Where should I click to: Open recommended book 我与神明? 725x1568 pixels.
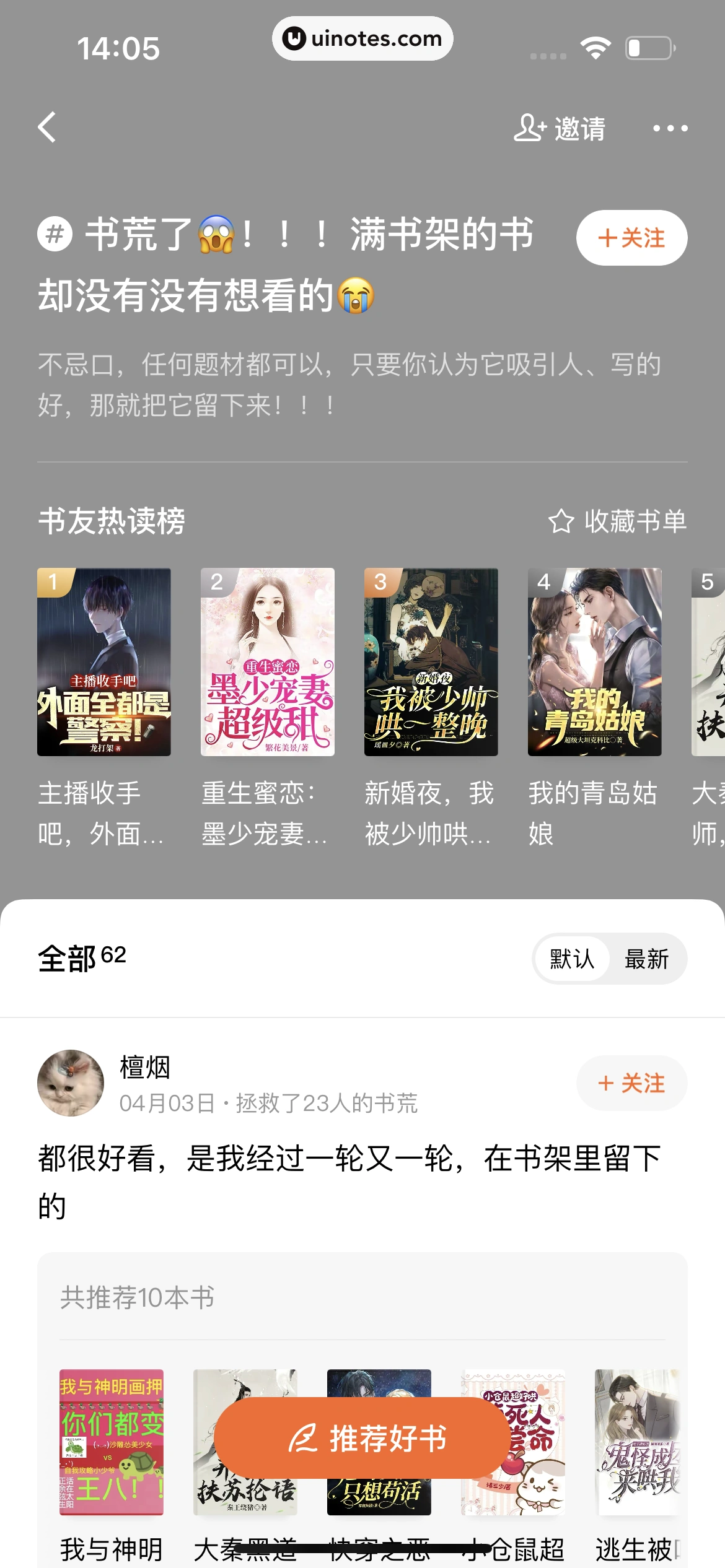tap(111, 1442)
